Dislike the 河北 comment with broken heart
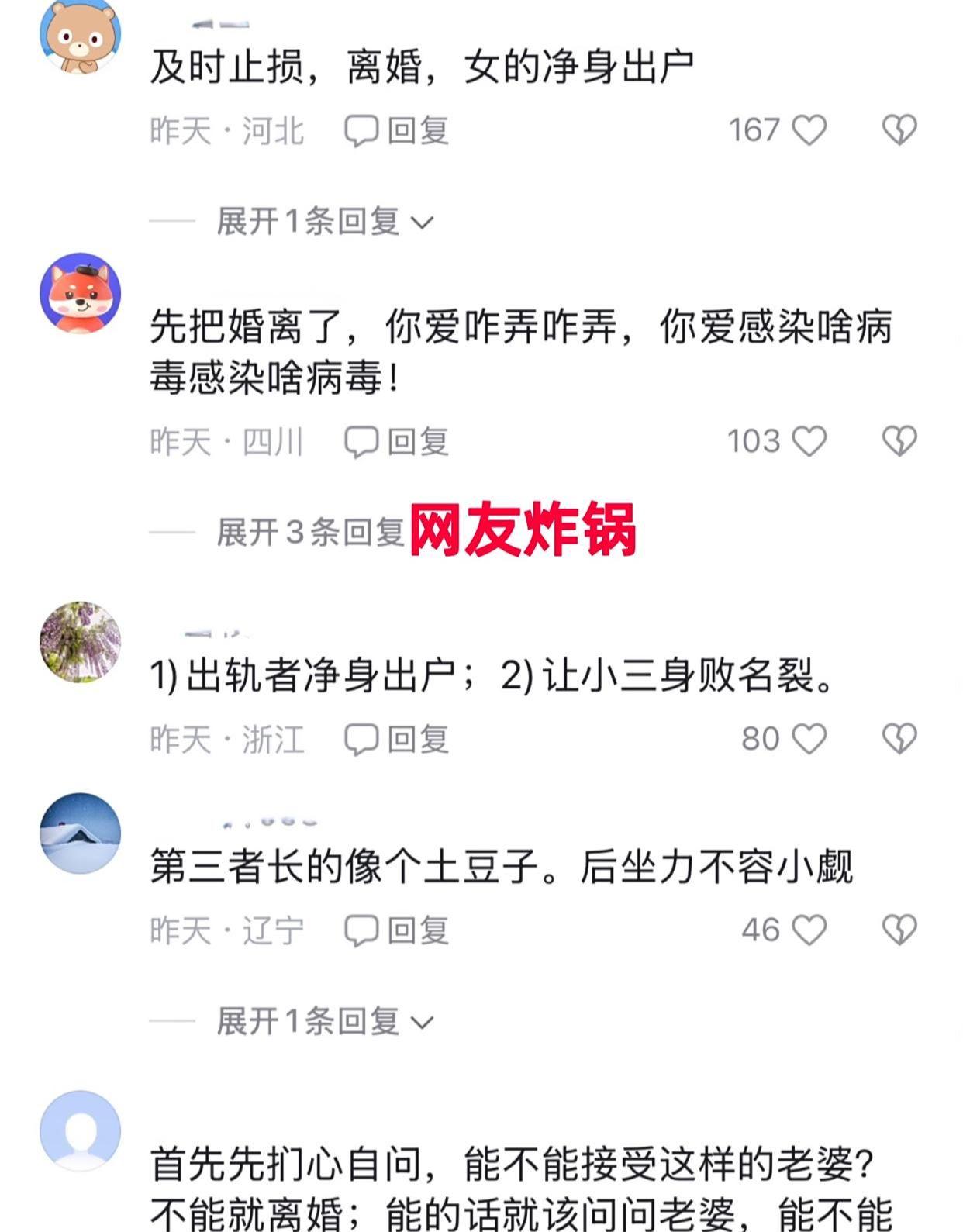 899,130
